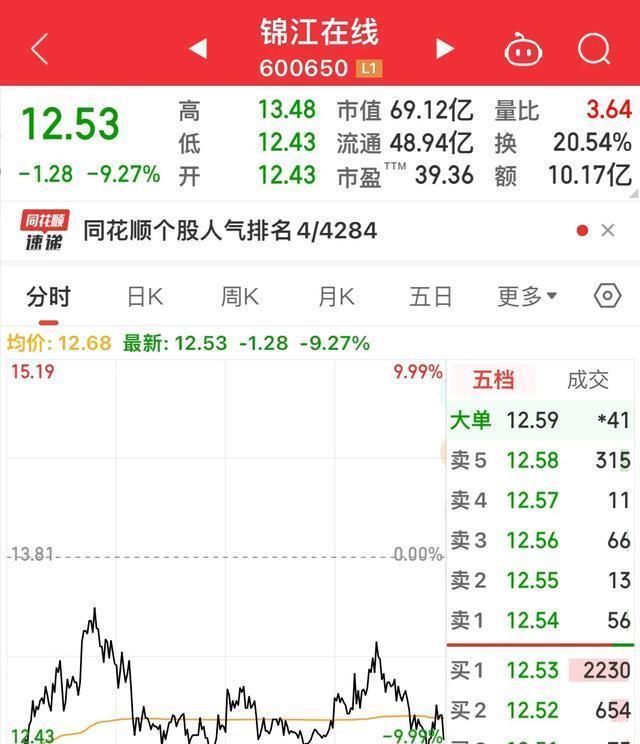Switch to the 五日 chart
This screenshot has width=640, height=744.
431,297
